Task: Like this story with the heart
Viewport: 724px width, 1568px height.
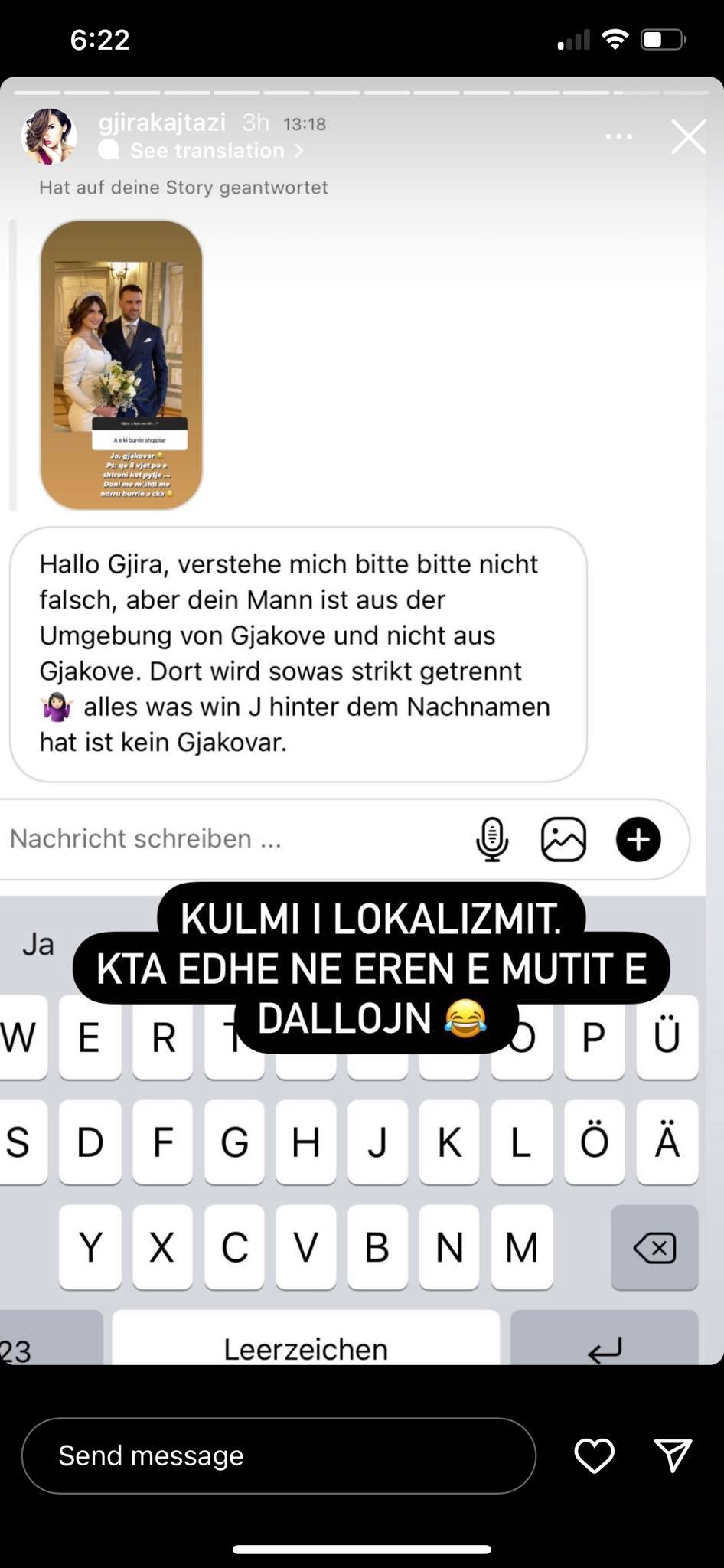Action: 594,1455
